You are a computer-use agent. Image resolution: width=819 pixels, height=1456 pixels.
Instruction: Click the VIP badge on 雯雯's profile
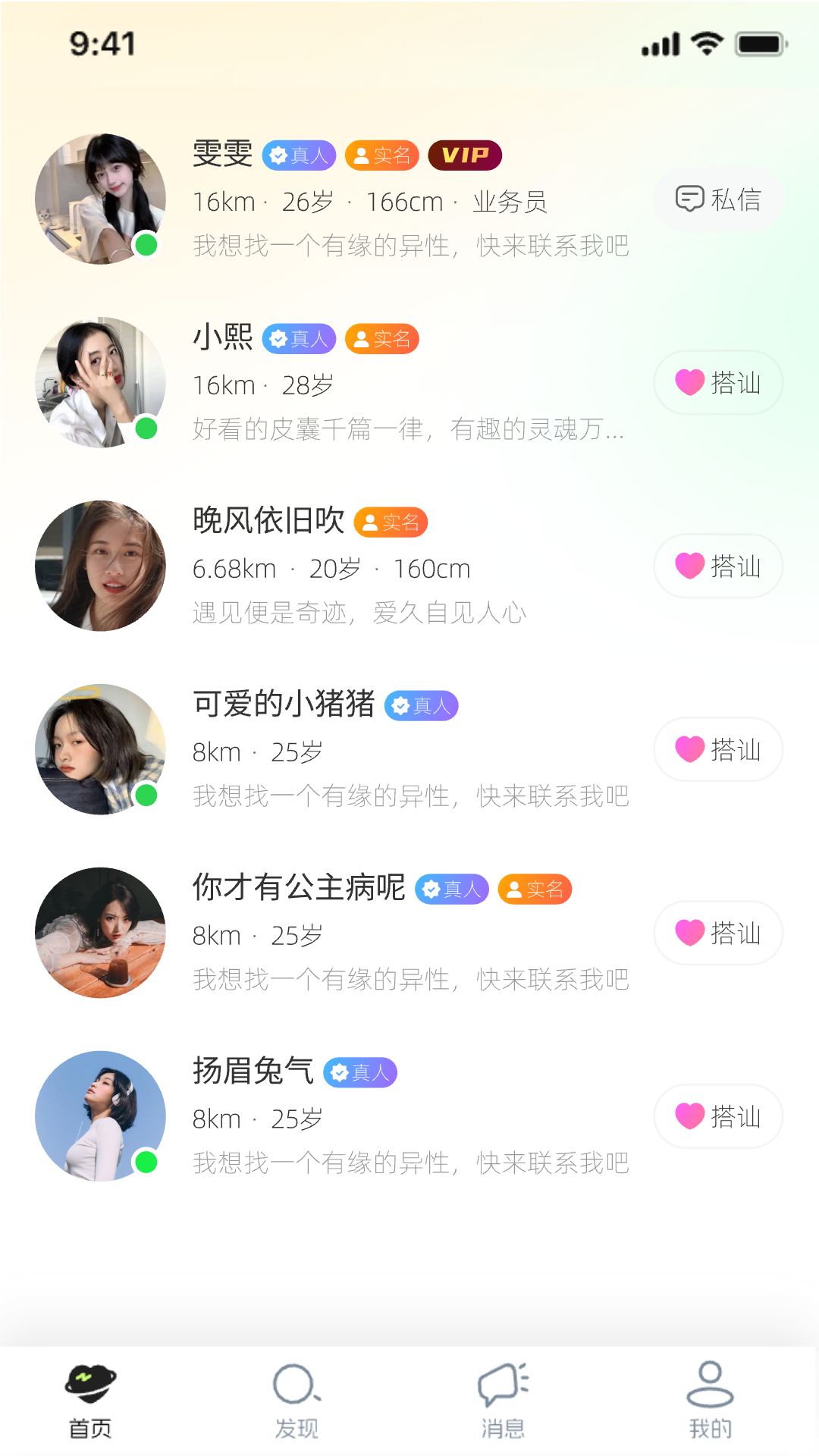pyautogui.click(x=465, y=155)
